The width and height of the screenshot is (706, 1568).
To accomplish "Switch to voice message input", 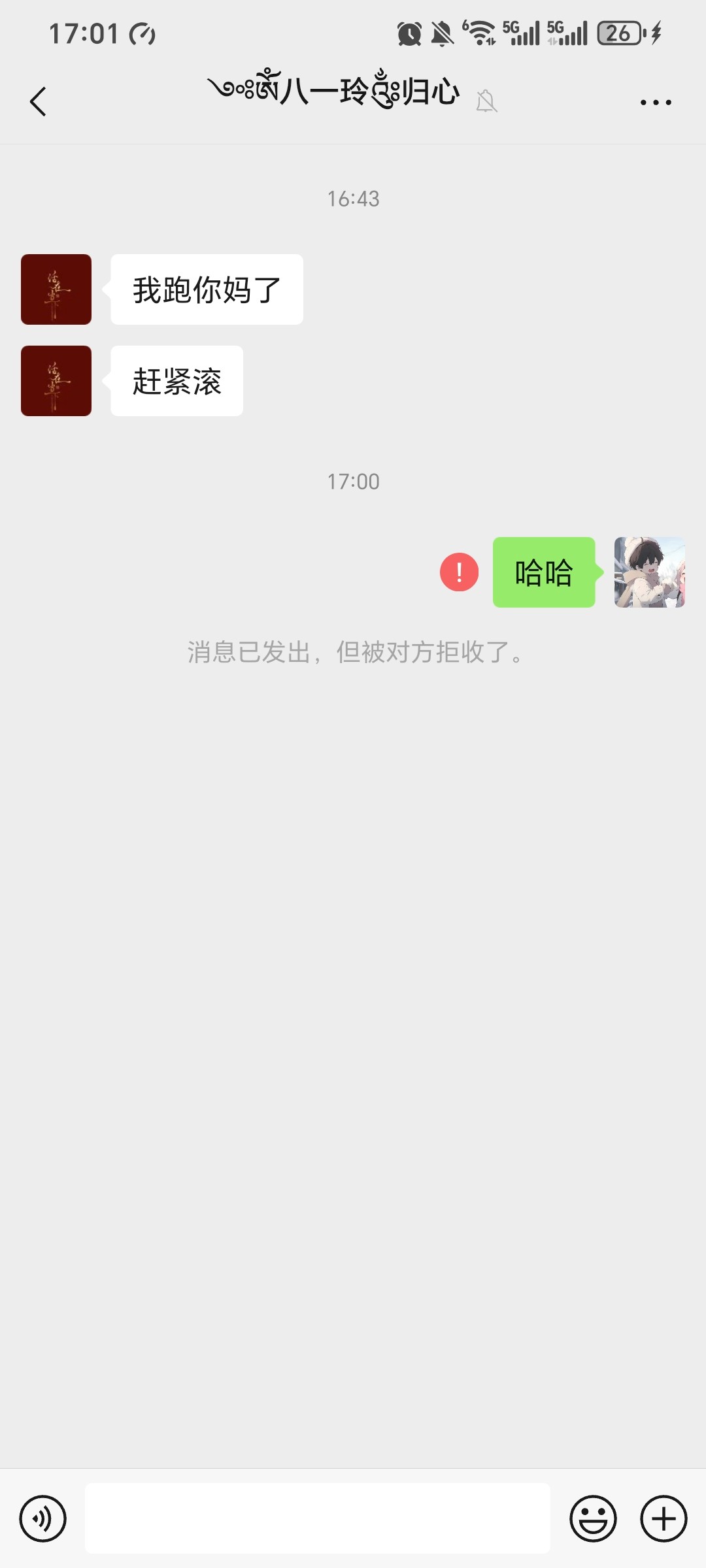I will (43, 1518).
